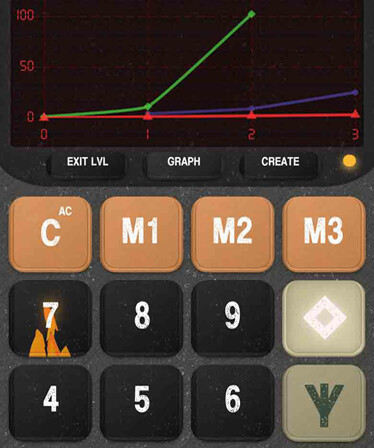Tap the green psi rune key

pyautogui.click(x=324, y=403)
